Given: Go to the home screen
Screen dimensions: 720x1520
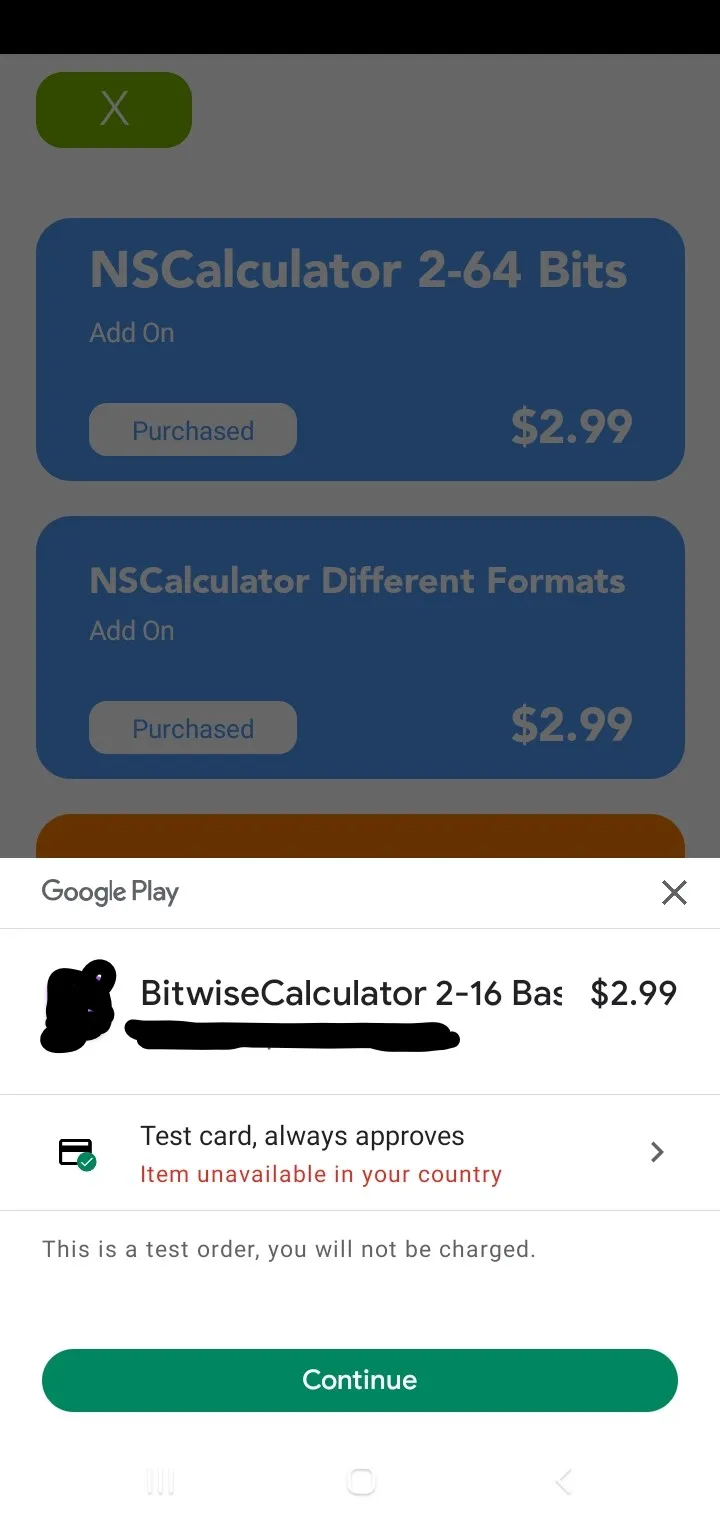Looking at the screenshot, I should pyautogui.click(x=361, y=1481).
